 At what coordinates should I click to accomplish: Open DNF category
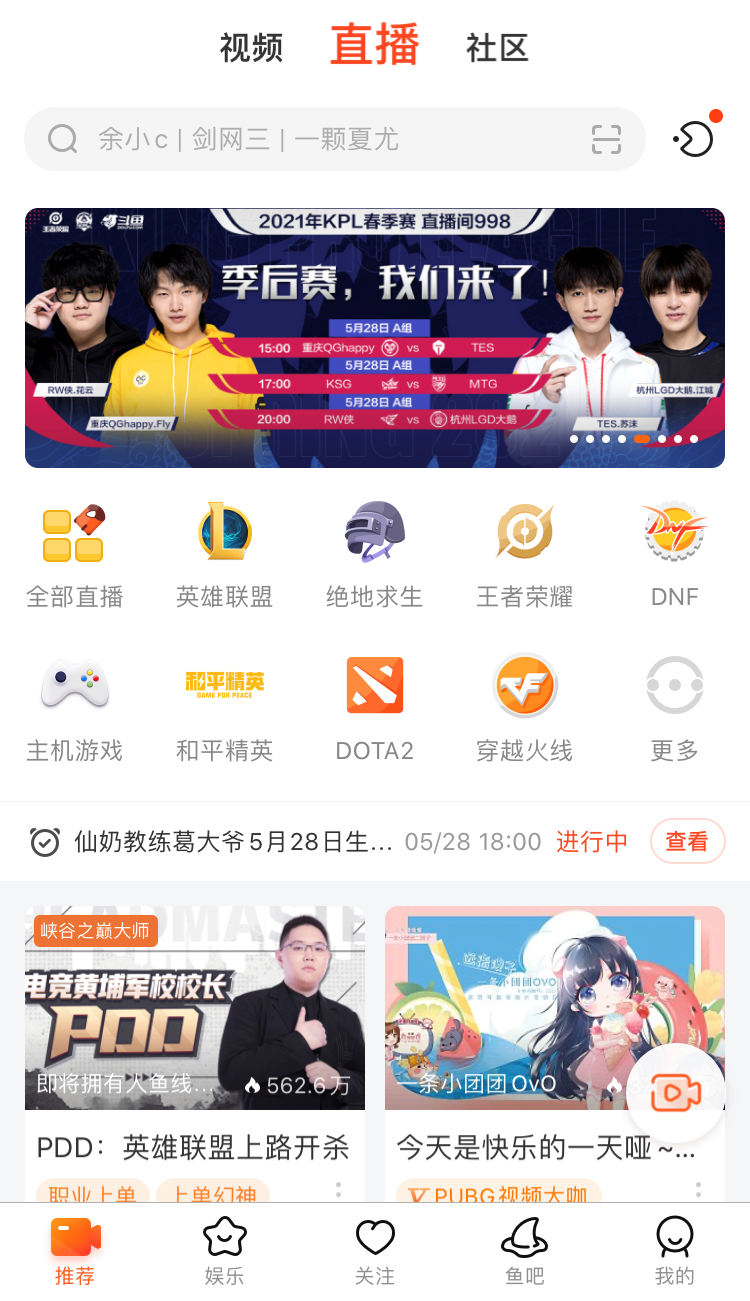click(x=675, y=557)
